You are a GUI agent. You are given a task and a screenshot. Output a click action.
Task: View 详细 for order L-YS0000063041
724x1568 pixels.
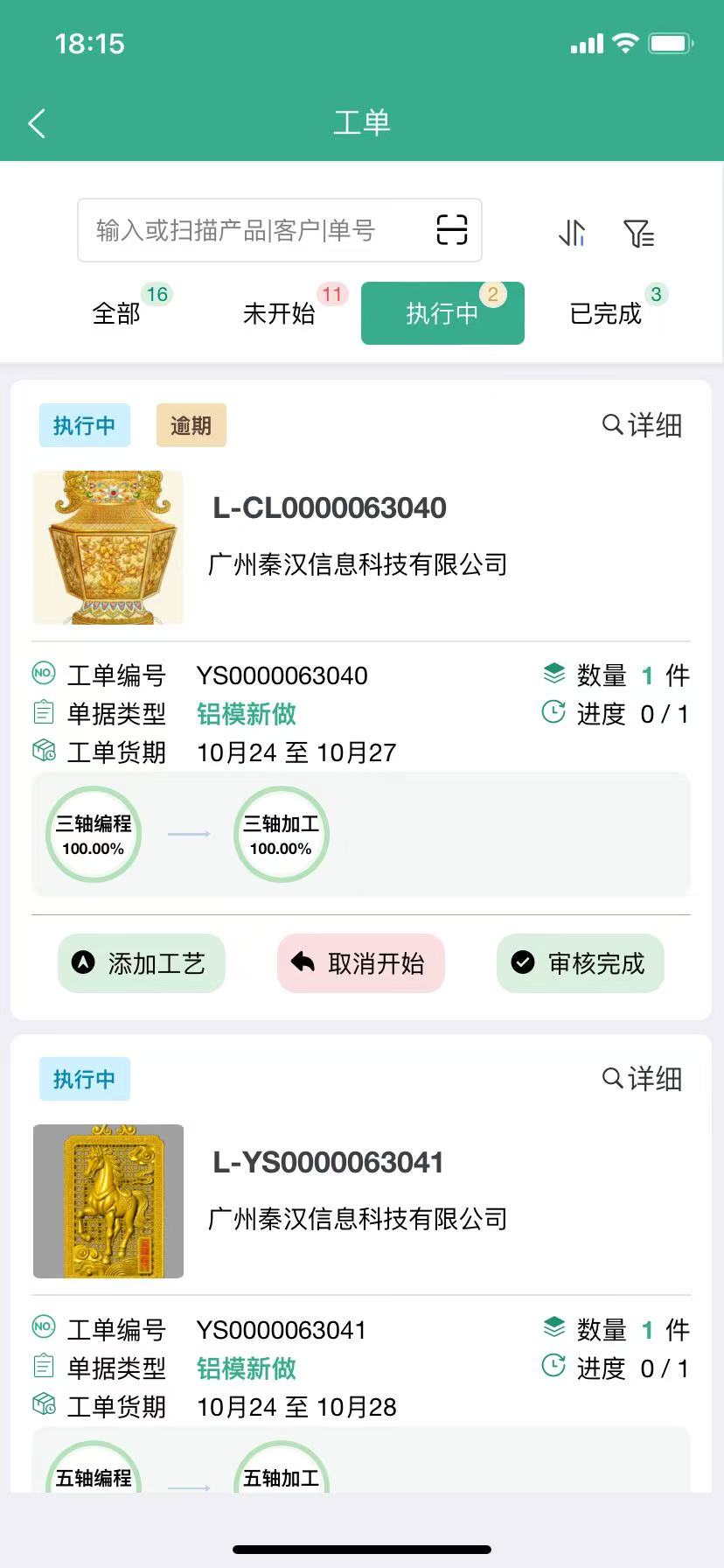click(643, 1079)
